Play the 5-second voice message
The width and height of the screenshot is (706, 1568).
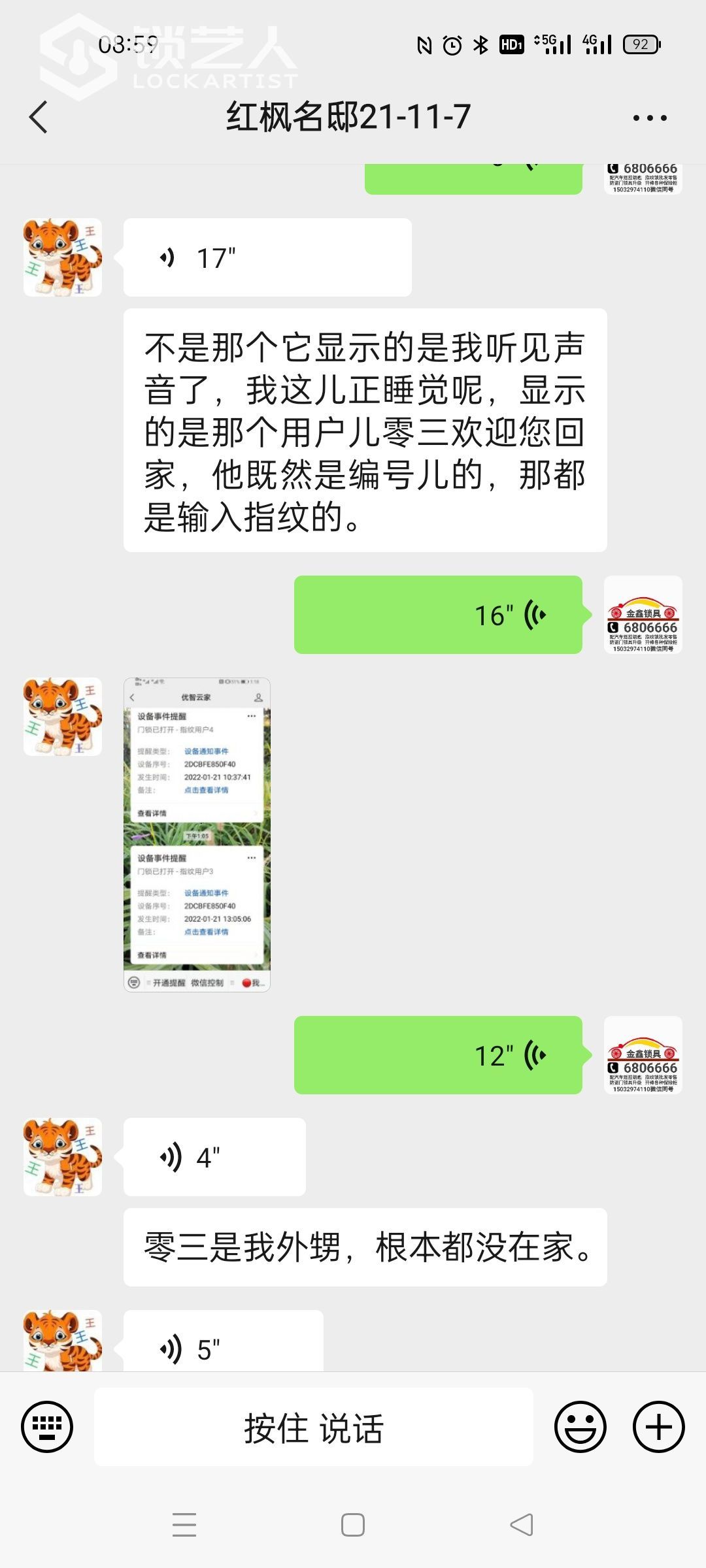[223, 1346]
